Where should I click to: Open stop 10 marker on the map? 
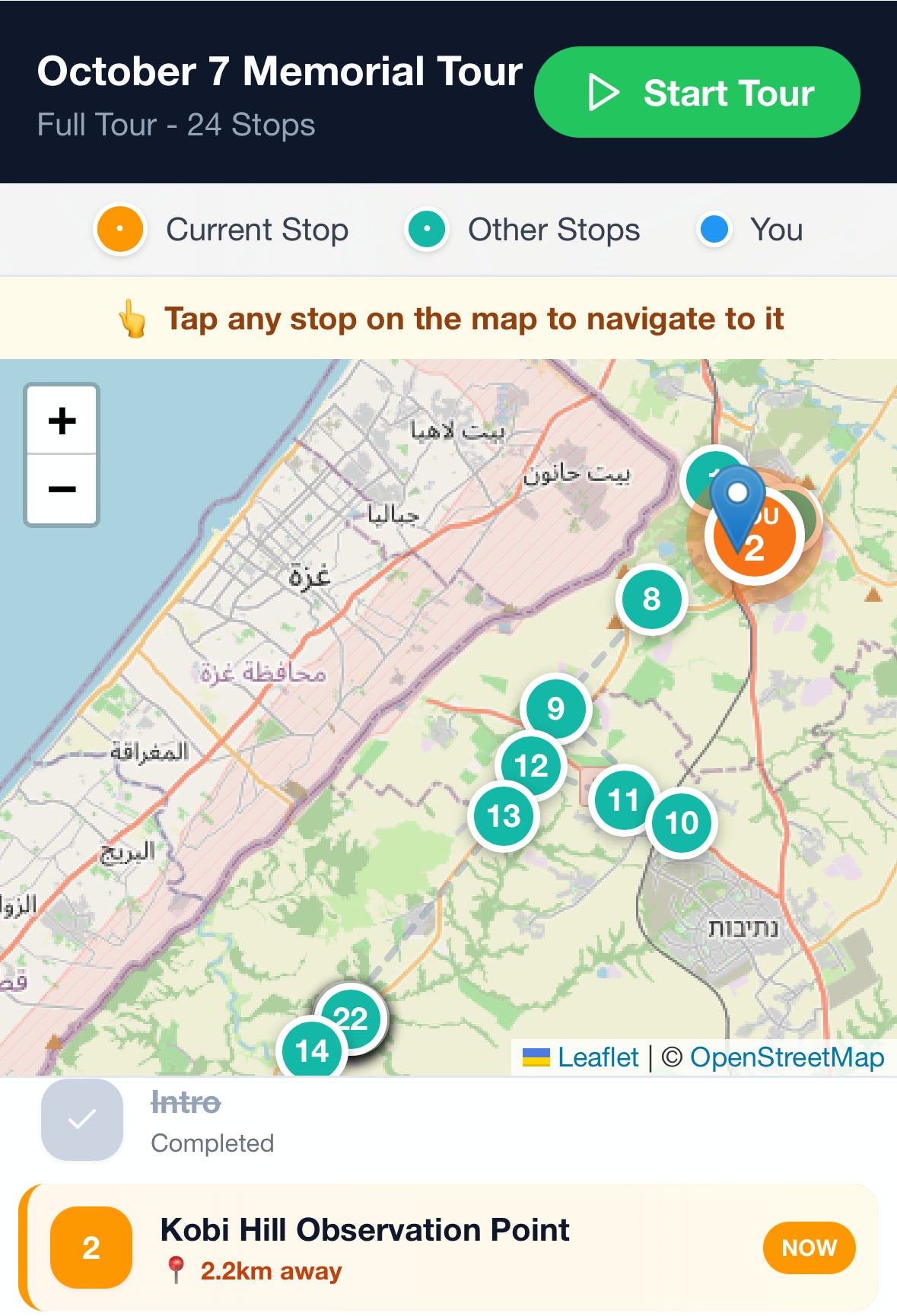pyautogui.click(x=681, y=822)
